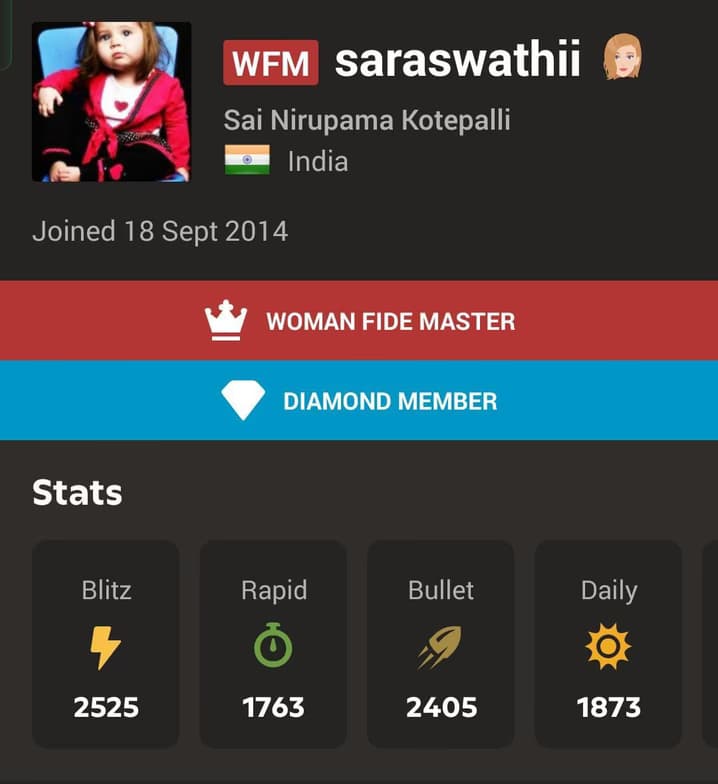This screenshot has width=718, height=784.
Task: Open the Diamond Member banner
Action: pos(359,401)
